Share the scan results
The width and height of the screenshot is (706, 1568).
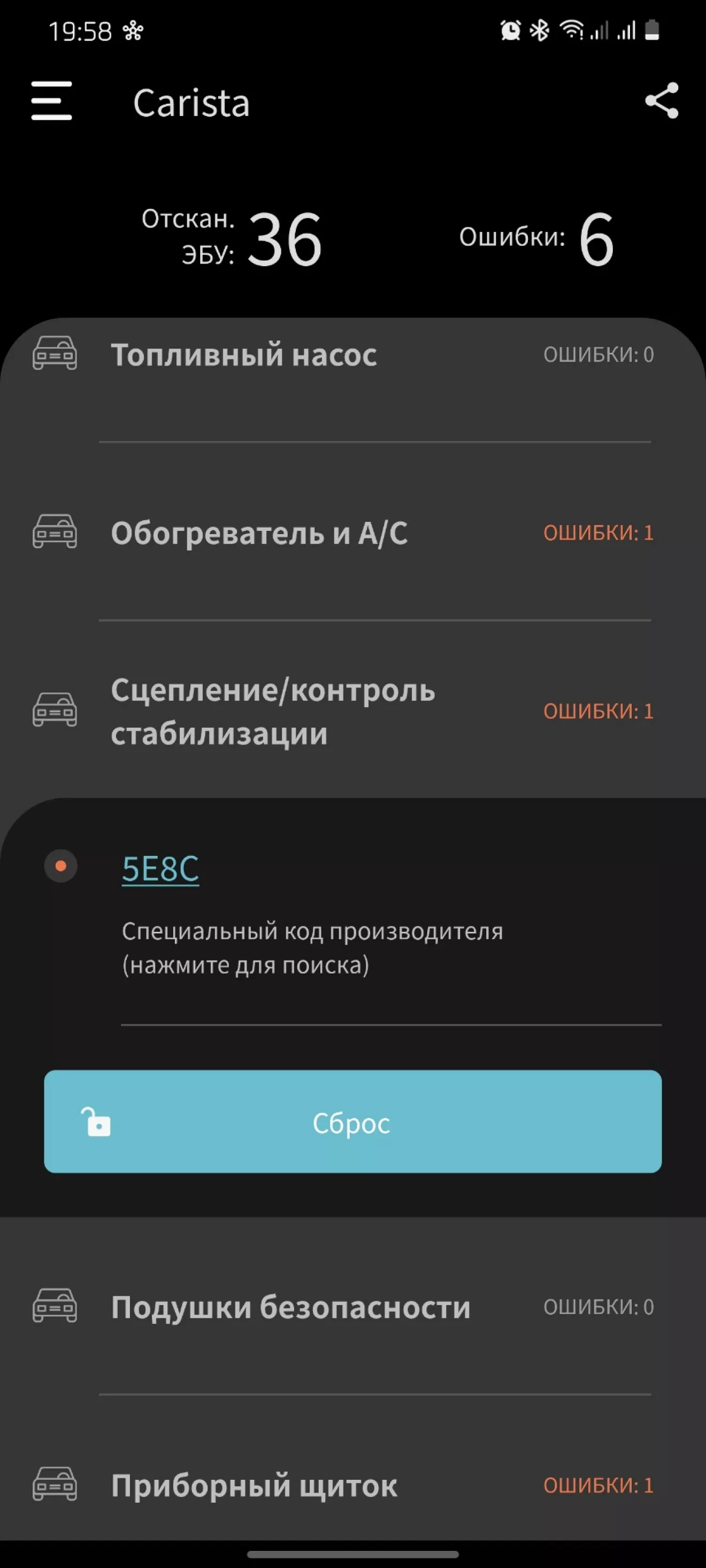point(662,101)
